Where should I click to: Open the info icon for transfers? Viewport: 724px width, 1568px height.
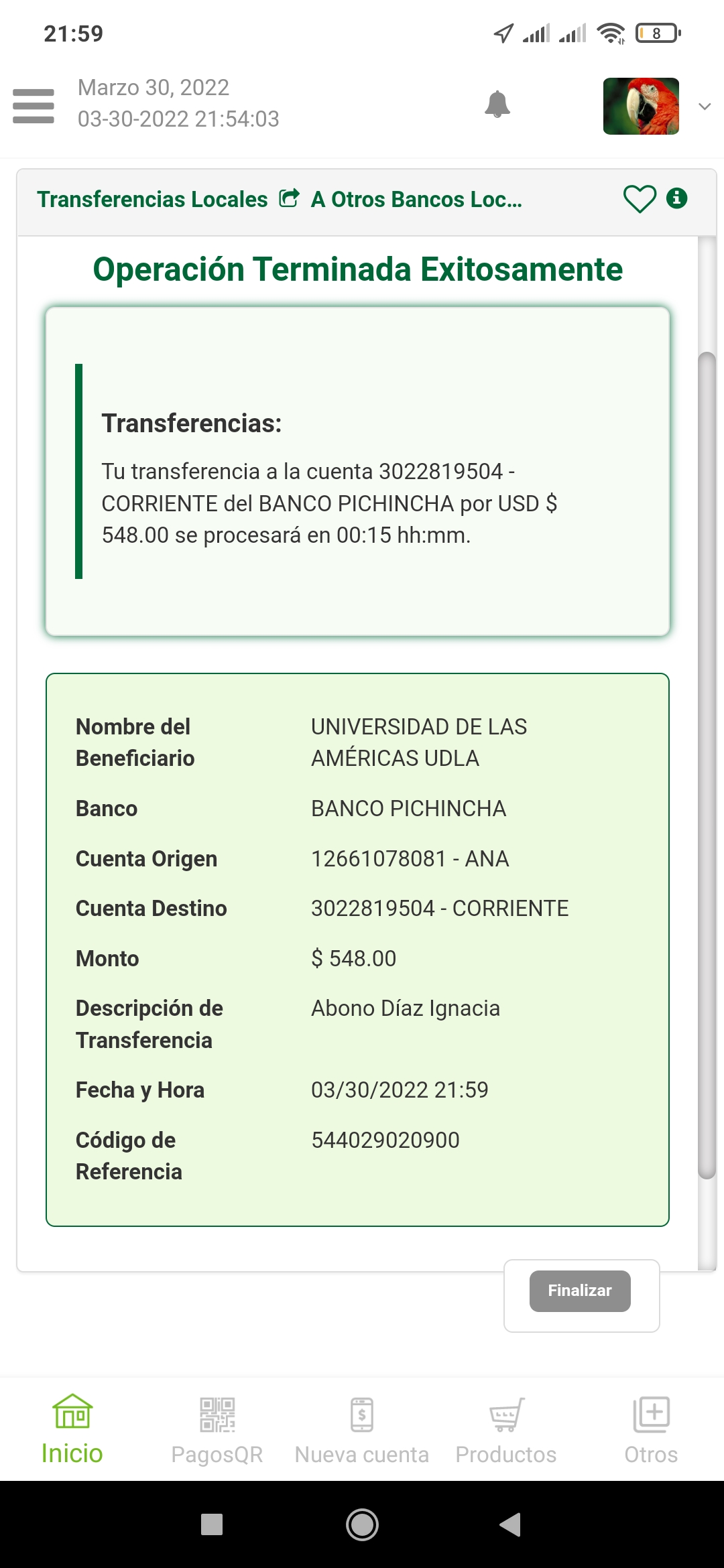click(677, 198)
